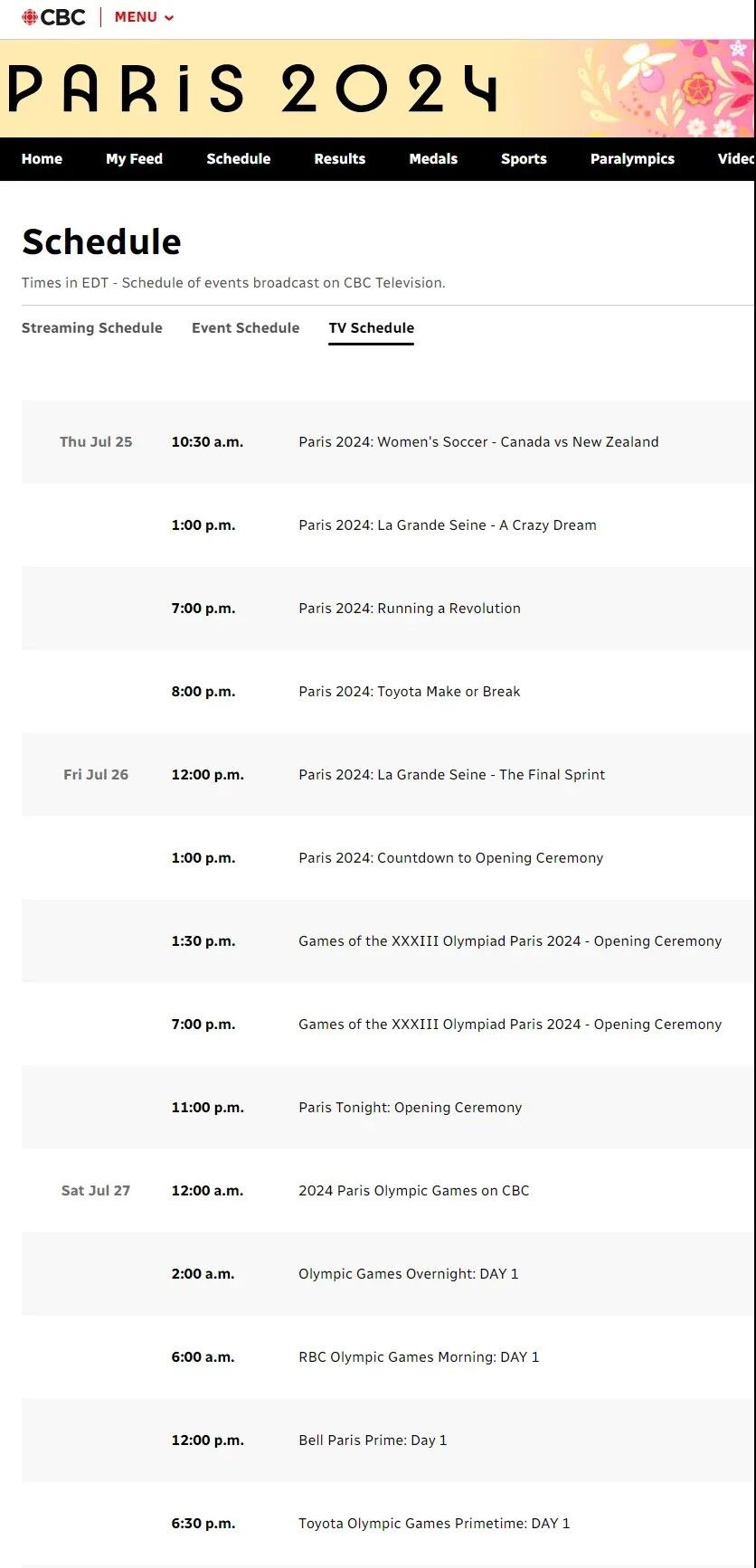Open the Medals page
The image size is (756, 1568).
[x=433, y=159]
